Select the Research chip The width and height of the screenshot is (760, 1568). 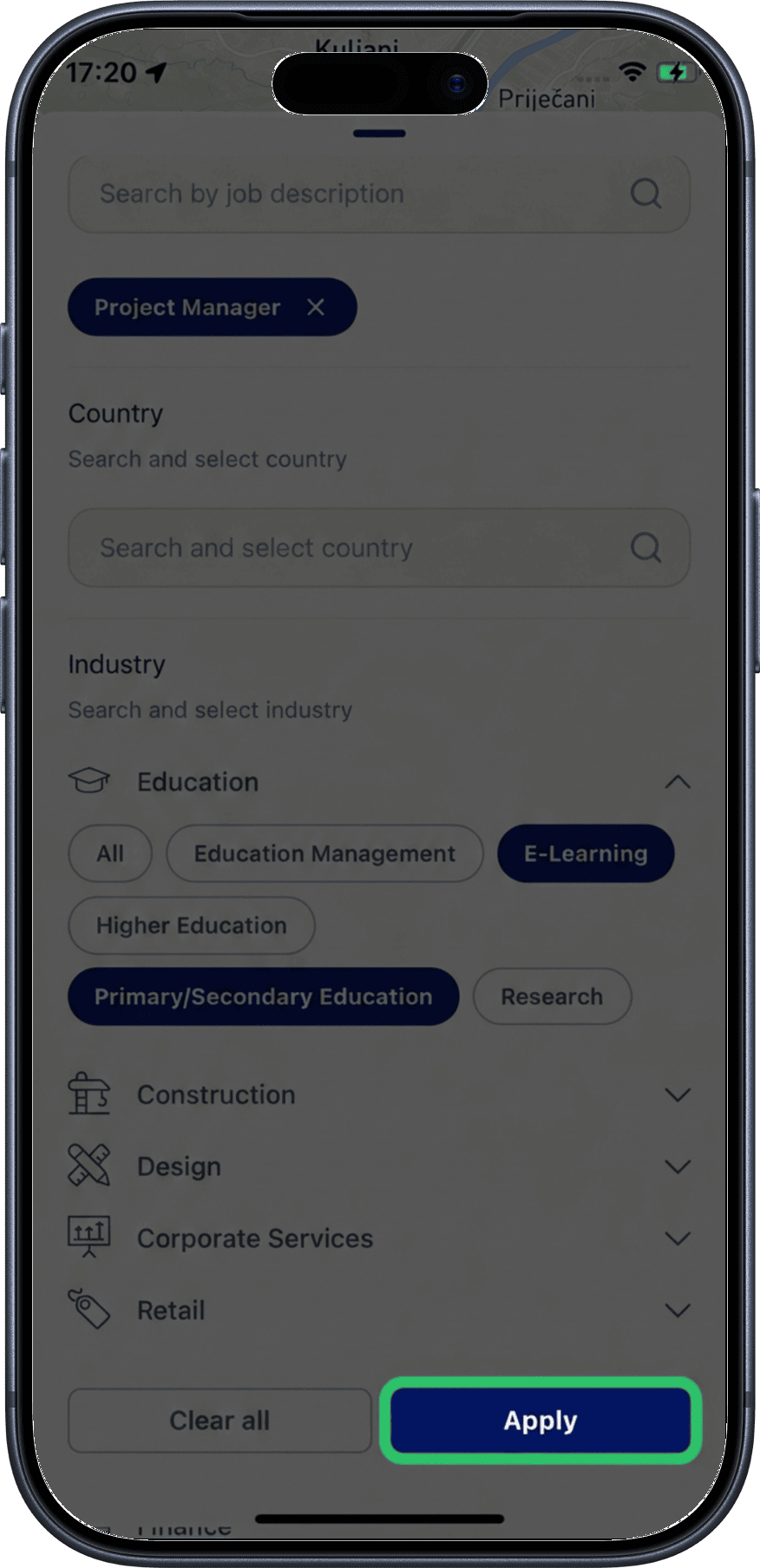click(x=552, y=996)
